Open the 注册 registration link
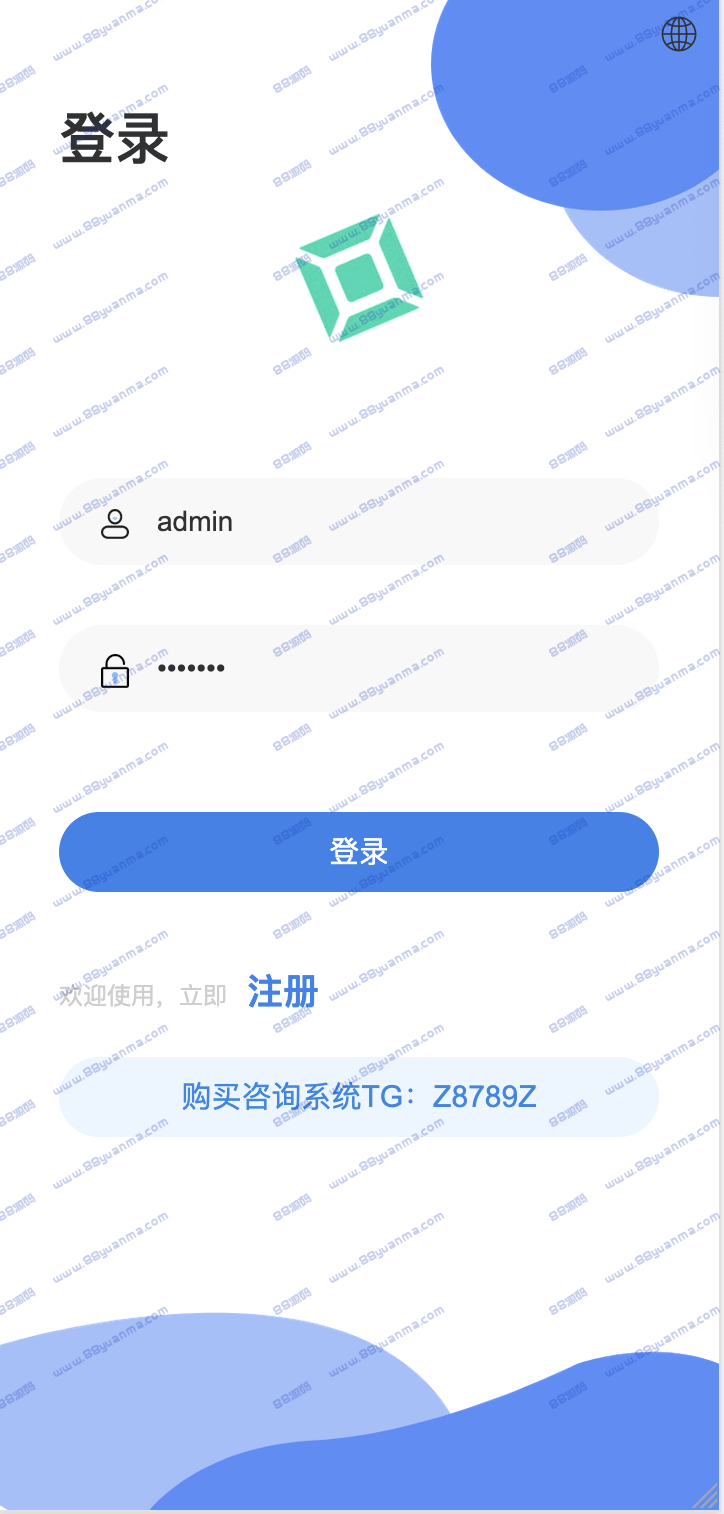 point(282,992)
